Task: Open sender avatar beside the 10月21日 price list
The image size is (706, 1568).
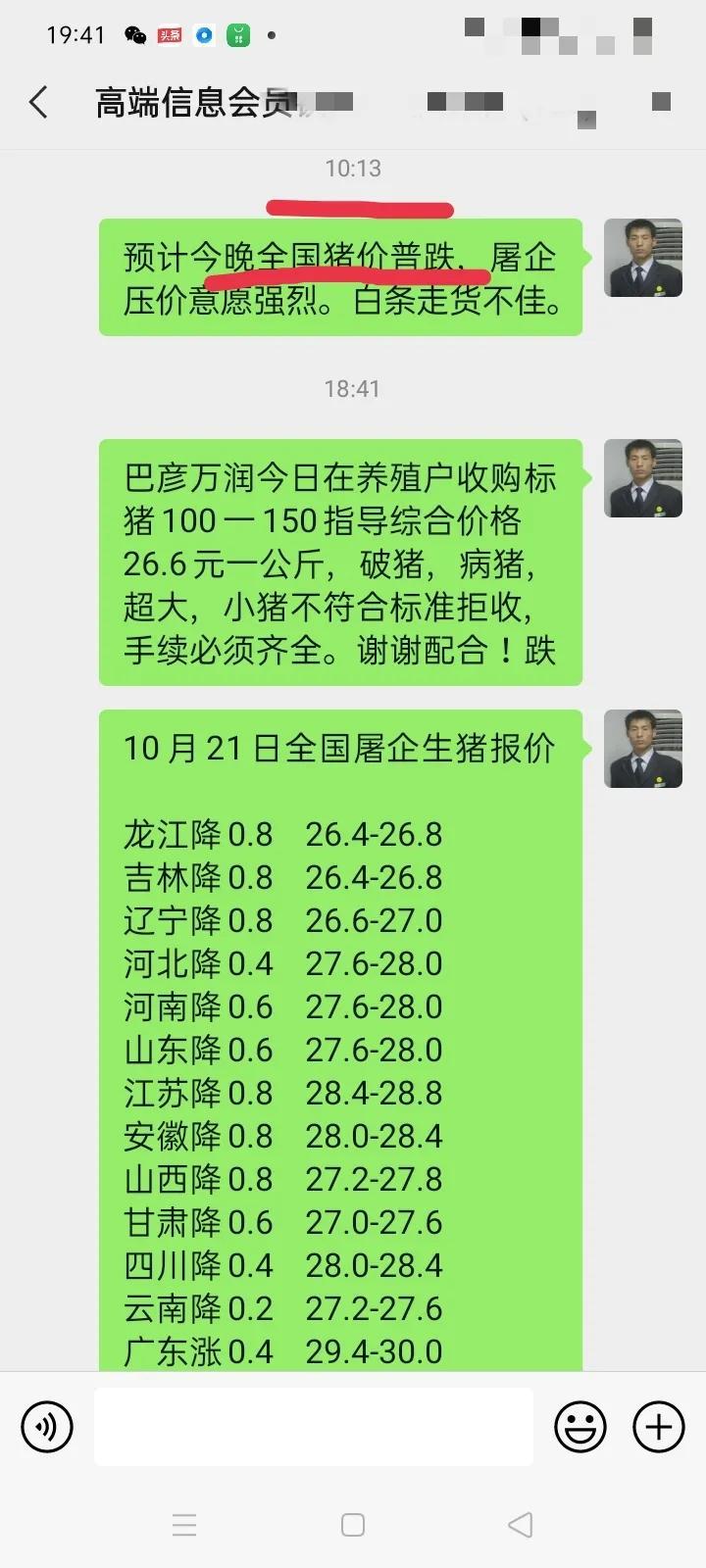Action: (x=643, y=749)
